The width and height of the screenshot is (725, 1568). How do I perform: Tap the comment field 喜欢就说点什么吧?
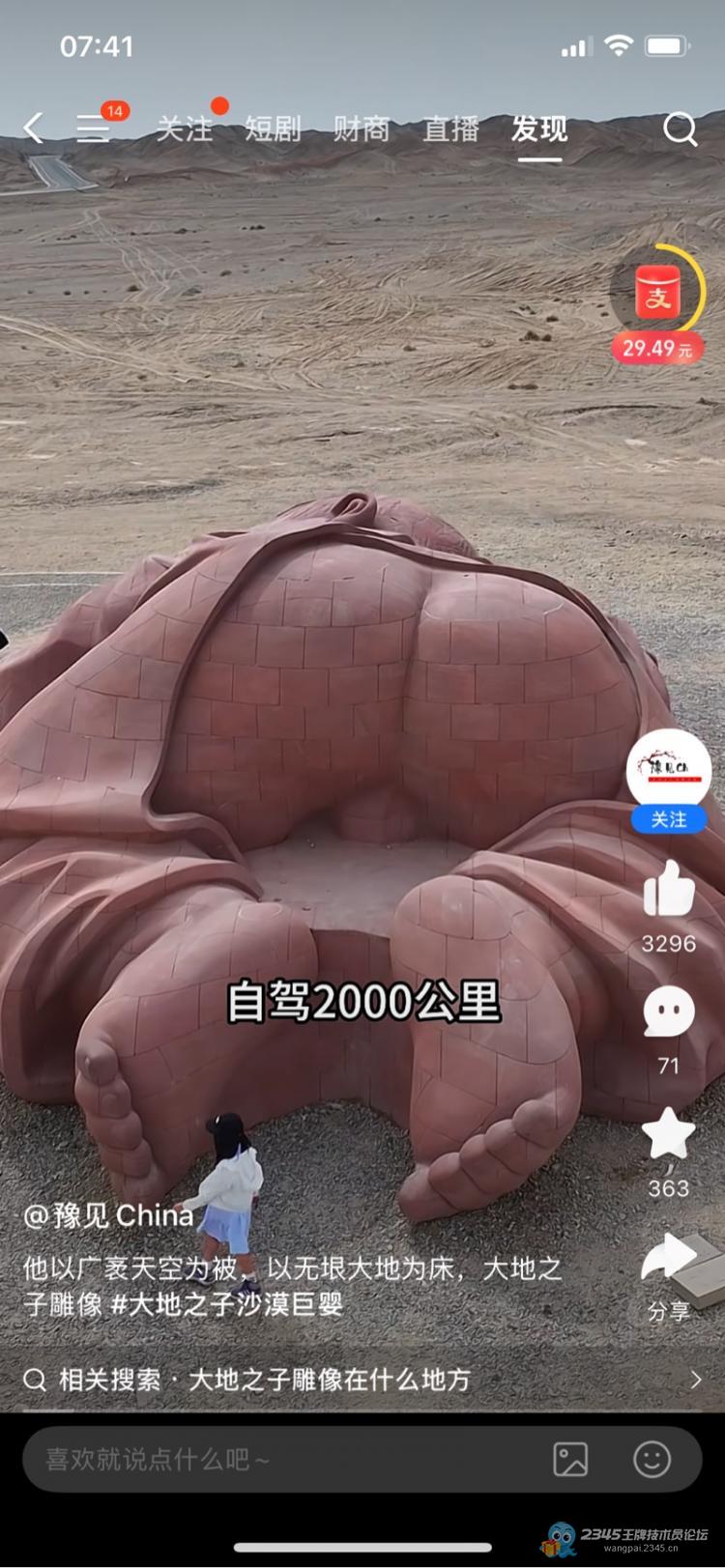(x=280, y=1459)
